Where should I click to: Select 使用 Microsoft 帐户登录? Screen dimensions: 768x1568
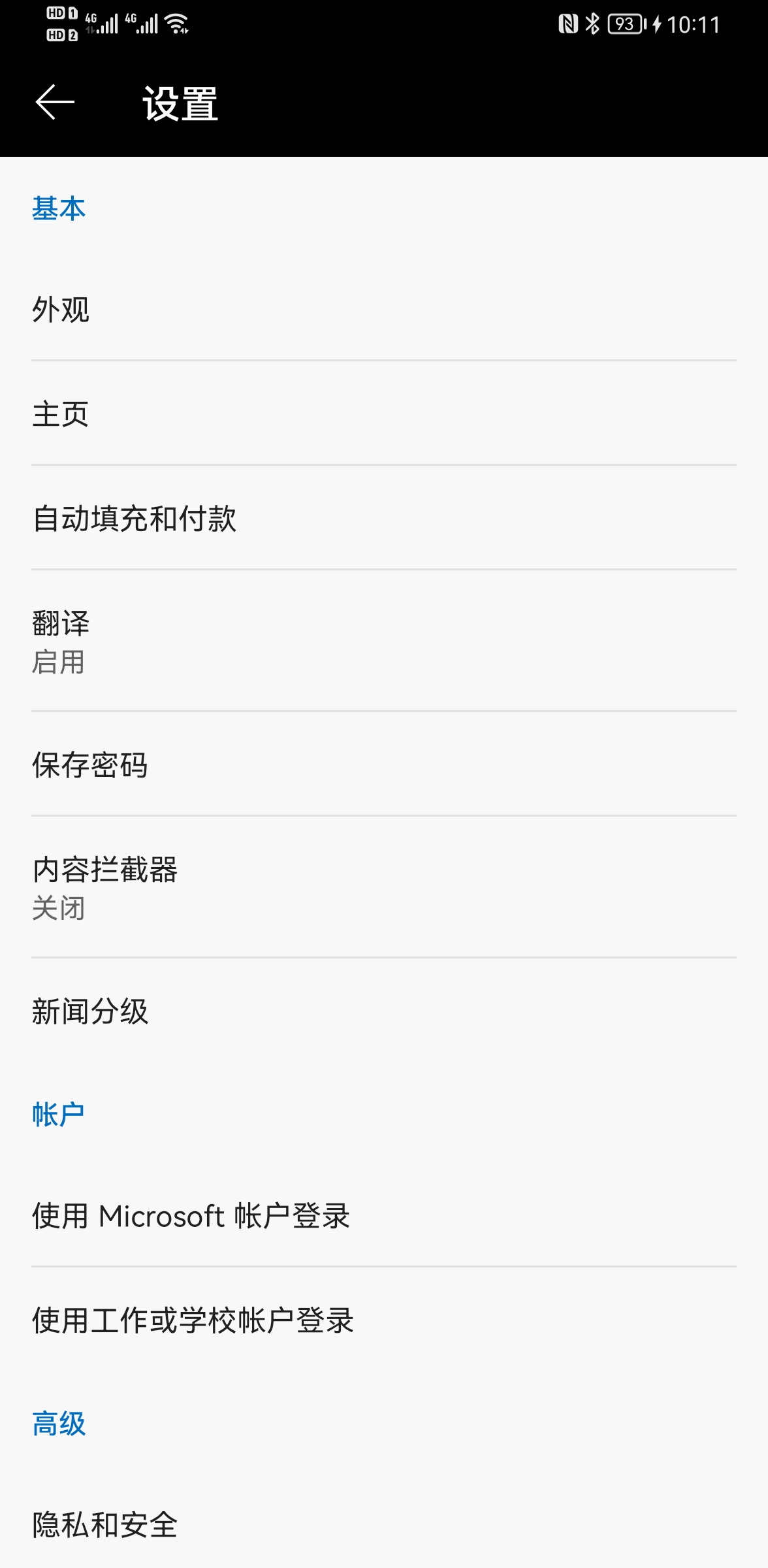pos(191,1216)
